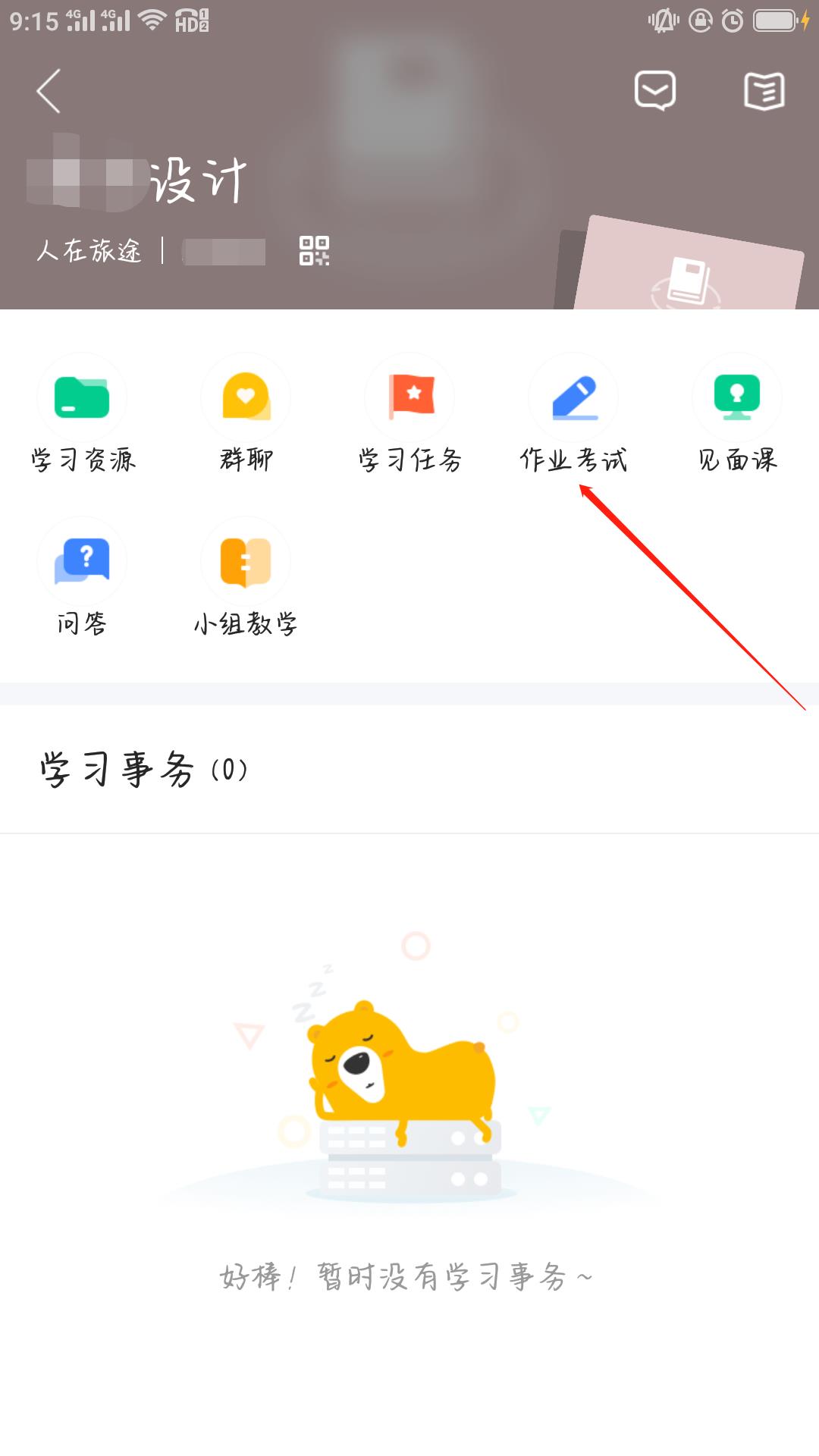Open 见面课 live class
Image resolution: width=819 pixels, height=1456 pixels.
pos(737,415)
